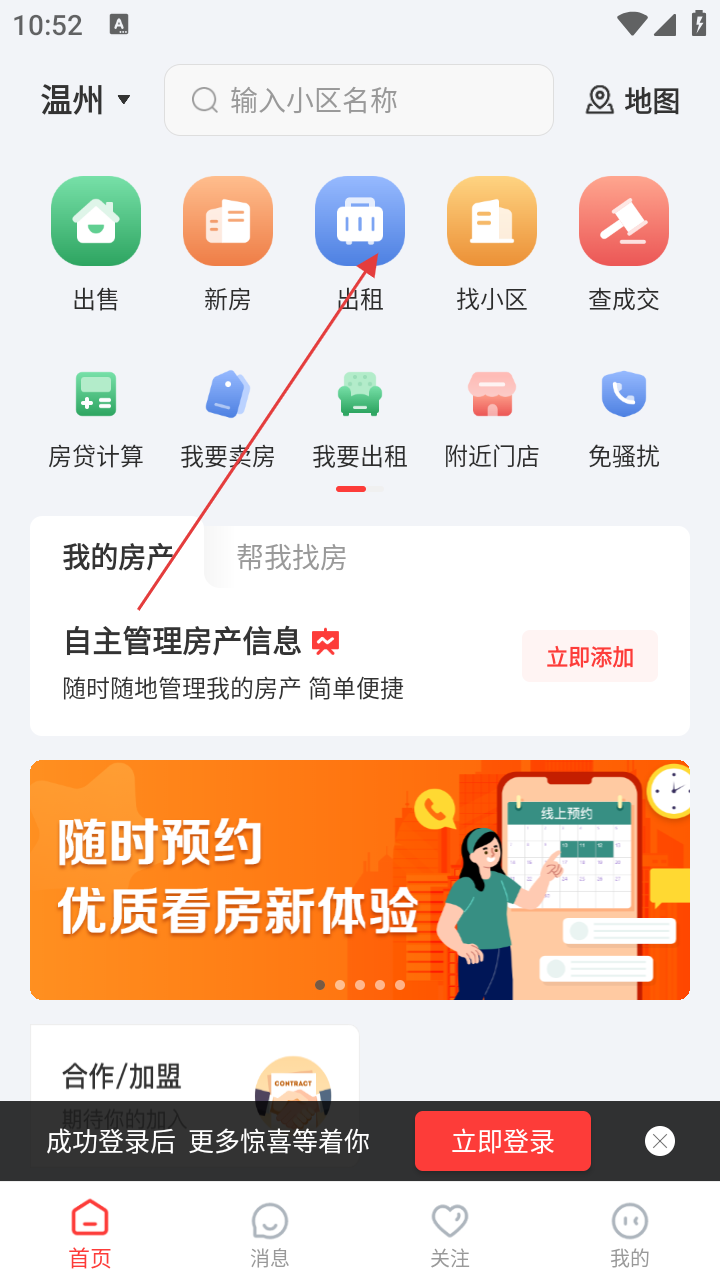Switch to the 消息 tab
Image resolution: width=720 pixels, height=1280 pixels.
(270, 1235)
